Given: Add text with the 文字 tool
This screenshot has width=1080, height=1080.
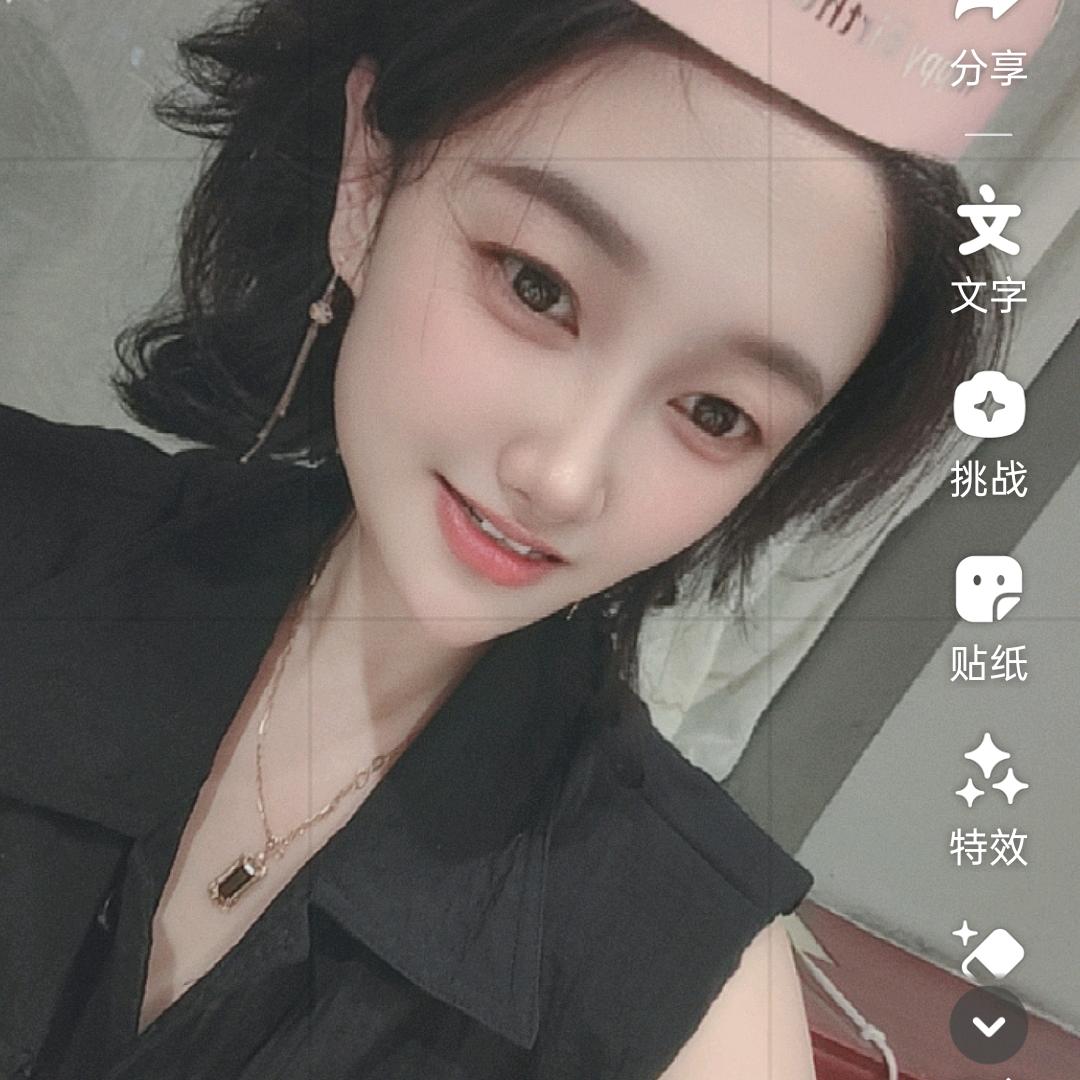Looking at the screenshot, I should pos(988,250).
